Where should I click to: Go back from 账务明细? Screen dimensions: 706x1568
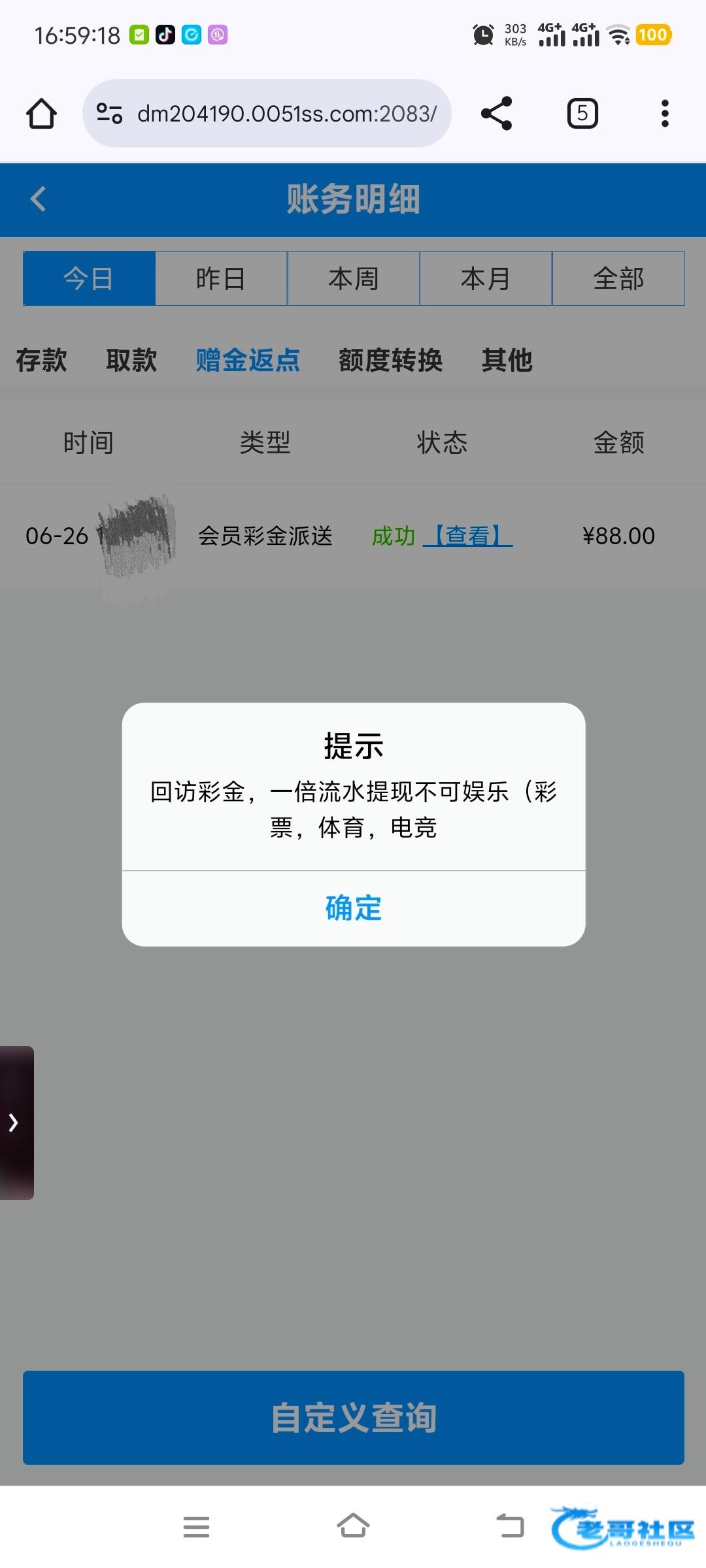coord(39,199)
